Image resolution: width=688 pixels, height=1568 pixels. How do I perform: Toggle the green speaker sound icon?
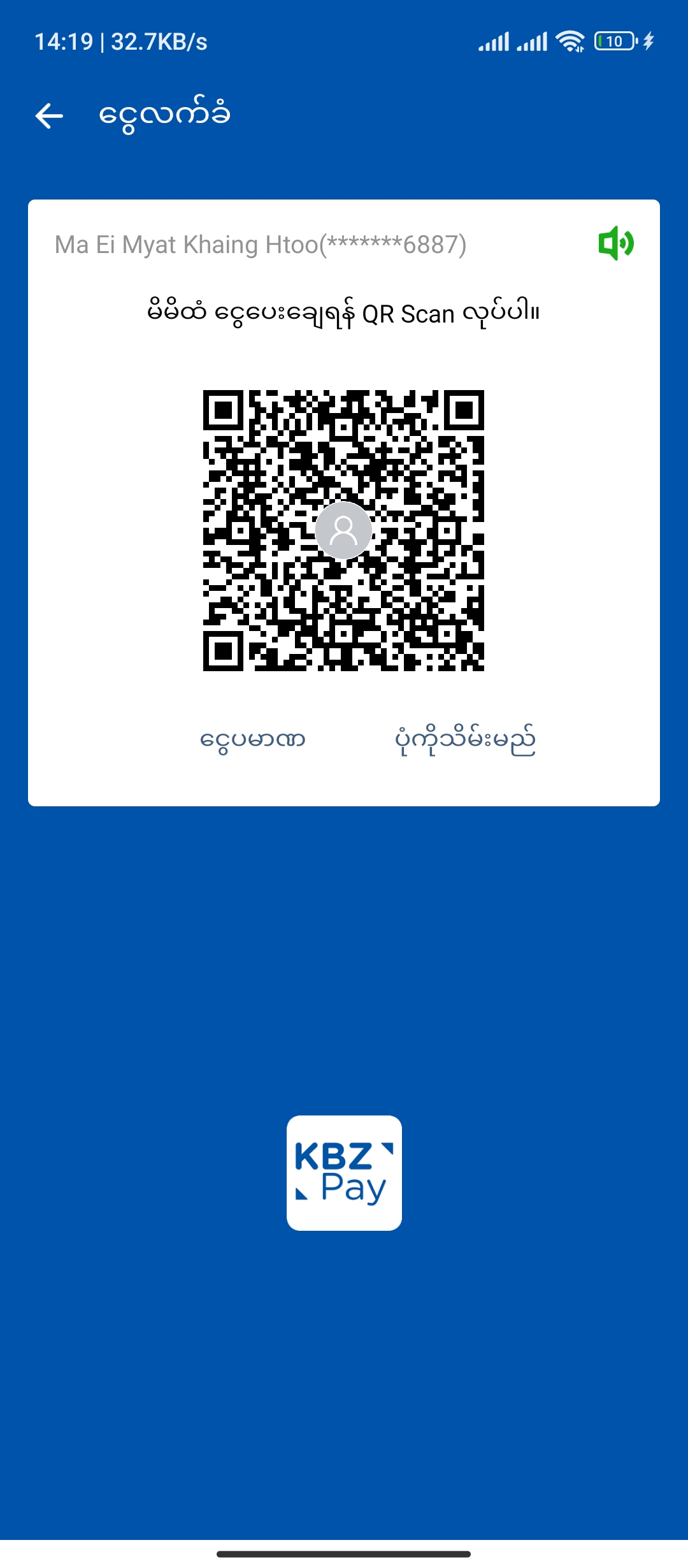click(615, 243)
